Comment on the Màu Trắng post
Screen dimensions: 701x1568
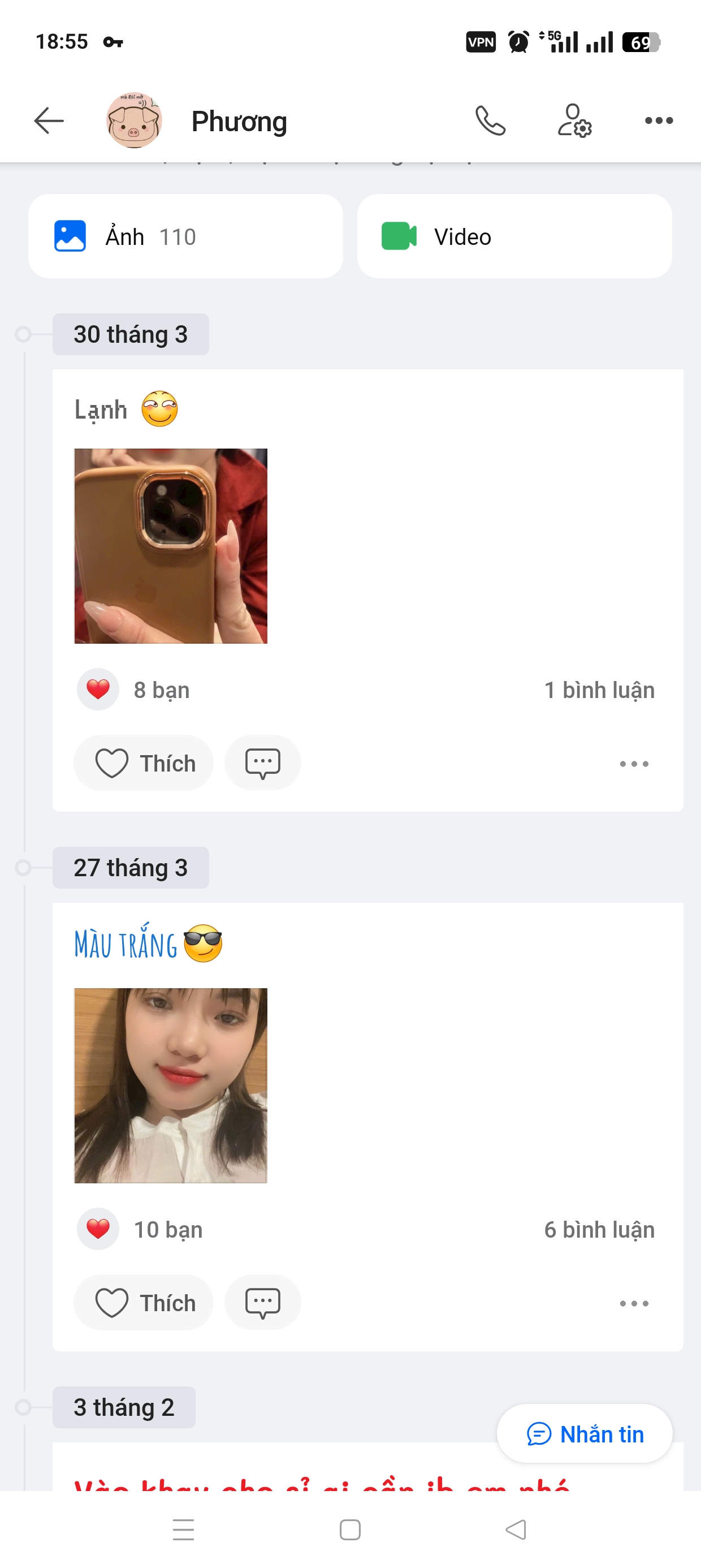point(262,1303)
